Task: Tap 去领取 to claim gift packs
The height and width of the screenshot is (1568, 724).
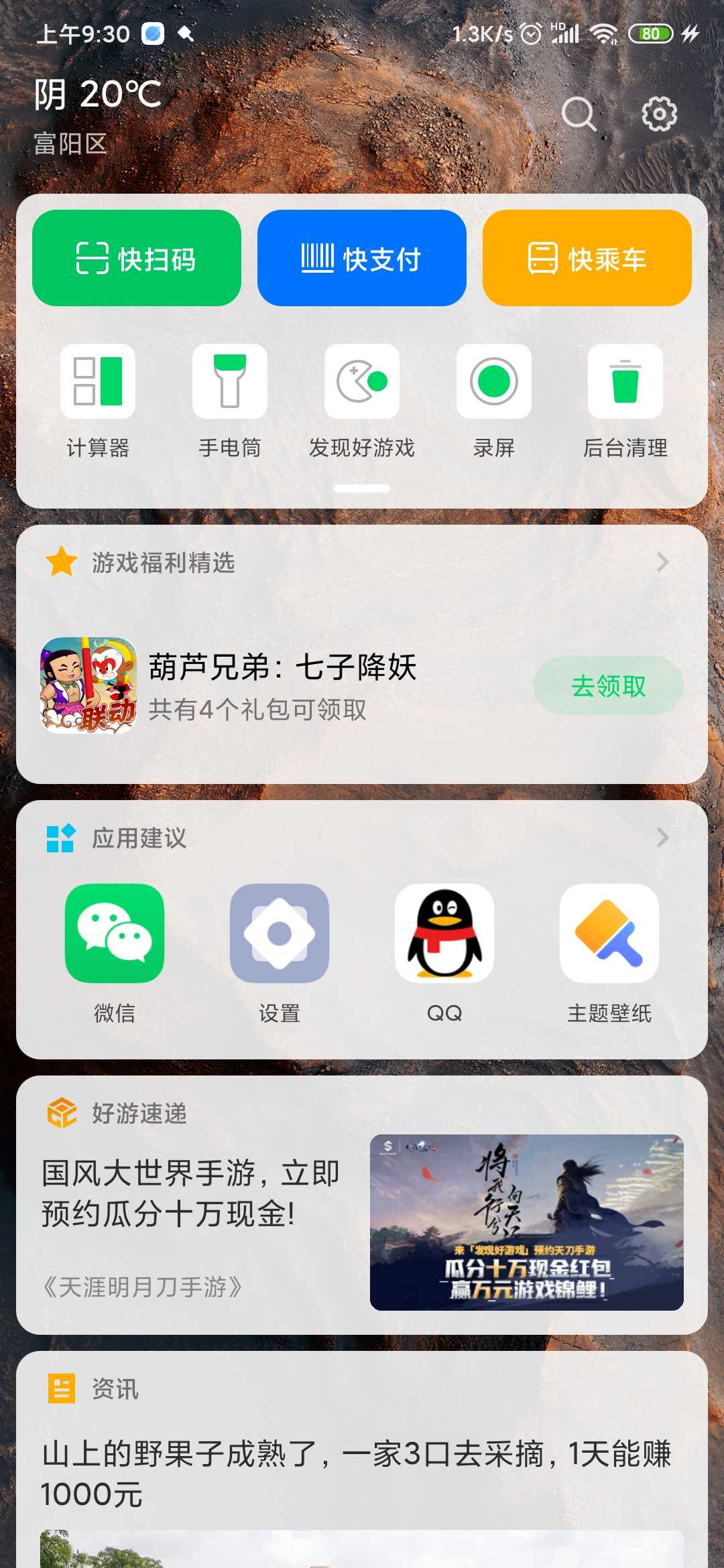Action: tap(608, 685)
